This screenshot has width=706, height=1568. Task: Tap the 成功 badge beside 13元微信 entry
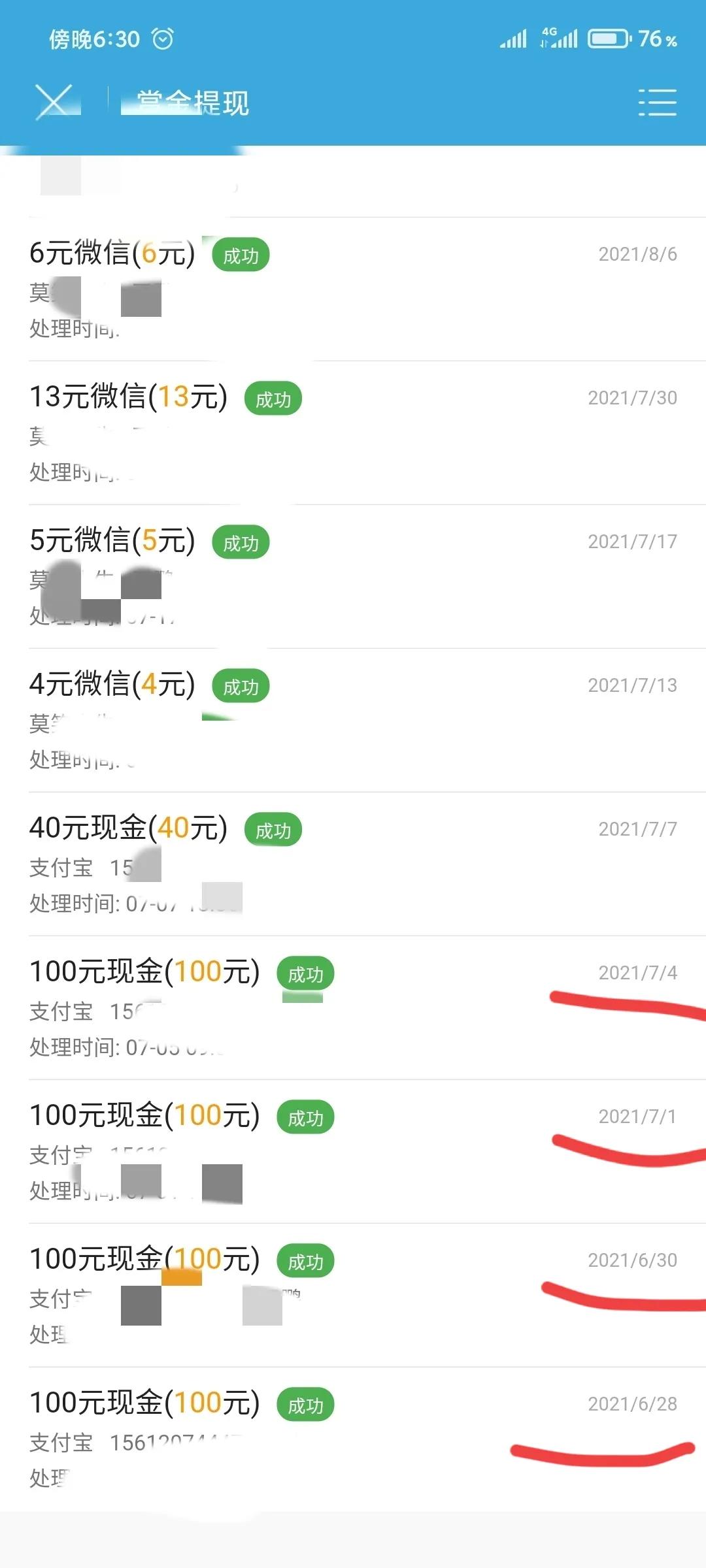tap(273, 397)
